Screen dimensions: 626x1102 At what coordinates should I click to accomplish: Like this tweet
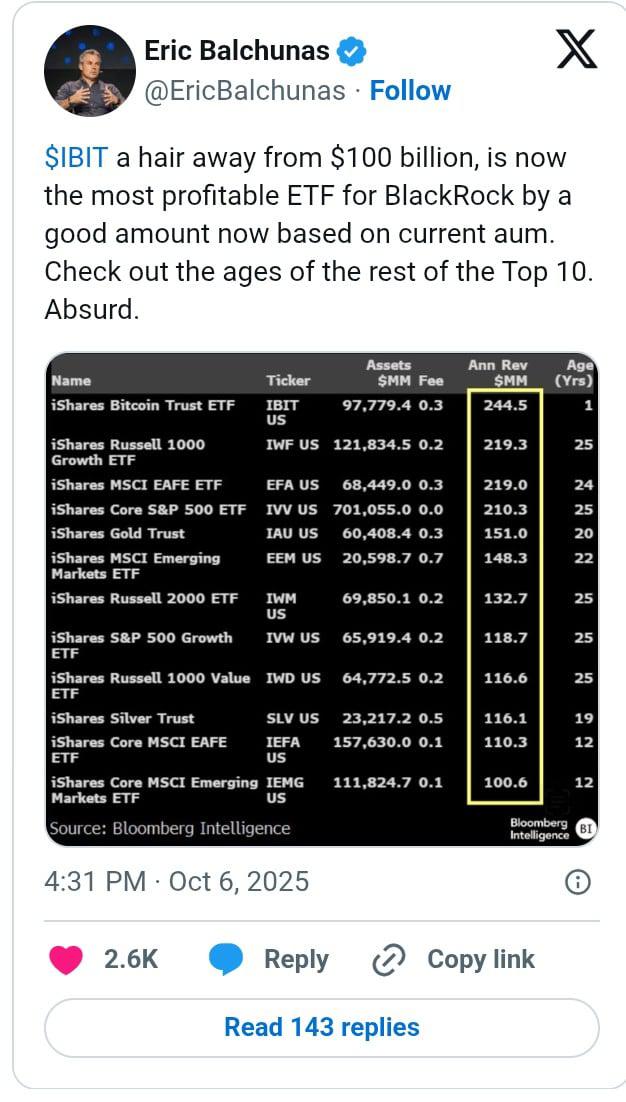point(67,959)
